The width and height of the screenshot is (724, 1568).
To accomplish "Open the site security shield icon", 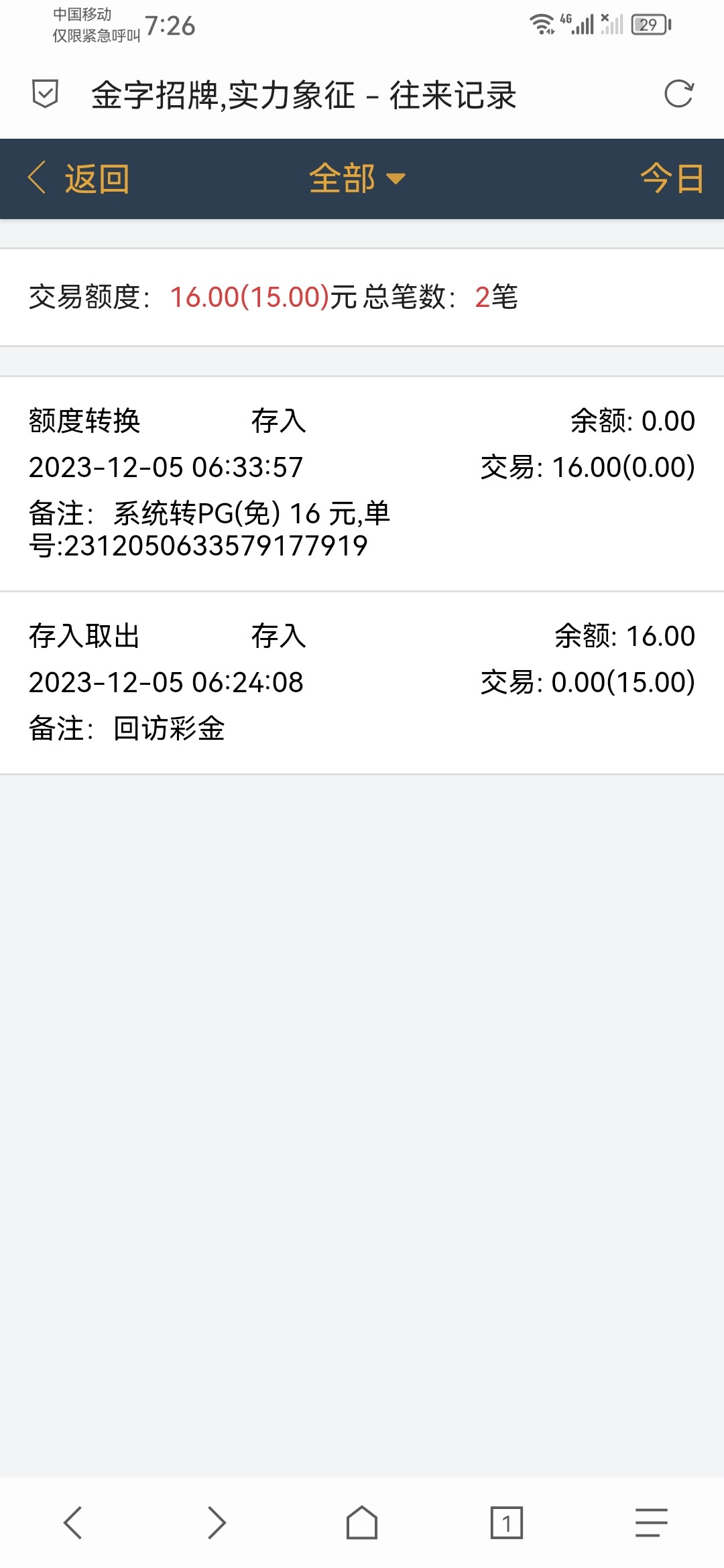I will pos(45,94).
